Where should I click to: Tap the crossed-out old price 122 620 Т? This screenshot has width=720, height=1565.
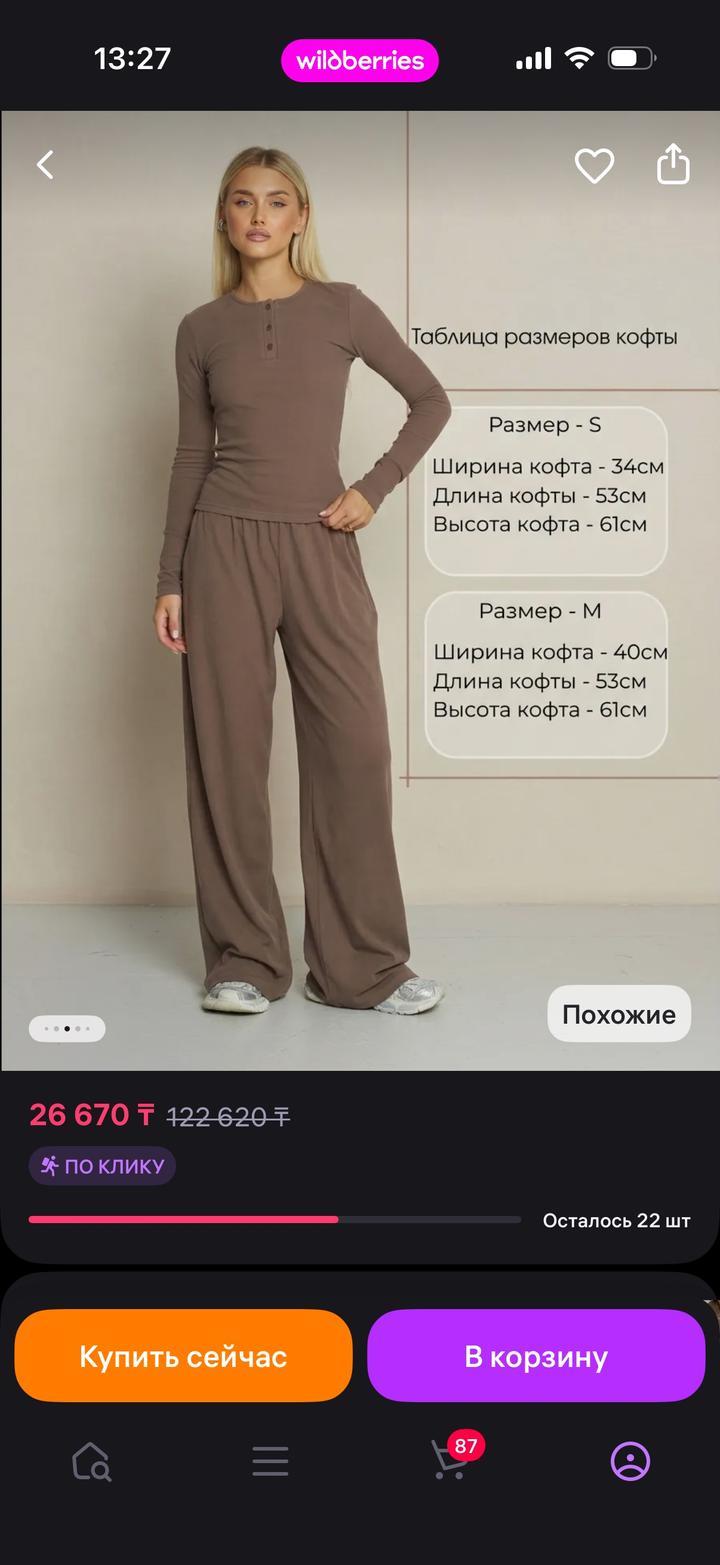[x=228, y=1116]
